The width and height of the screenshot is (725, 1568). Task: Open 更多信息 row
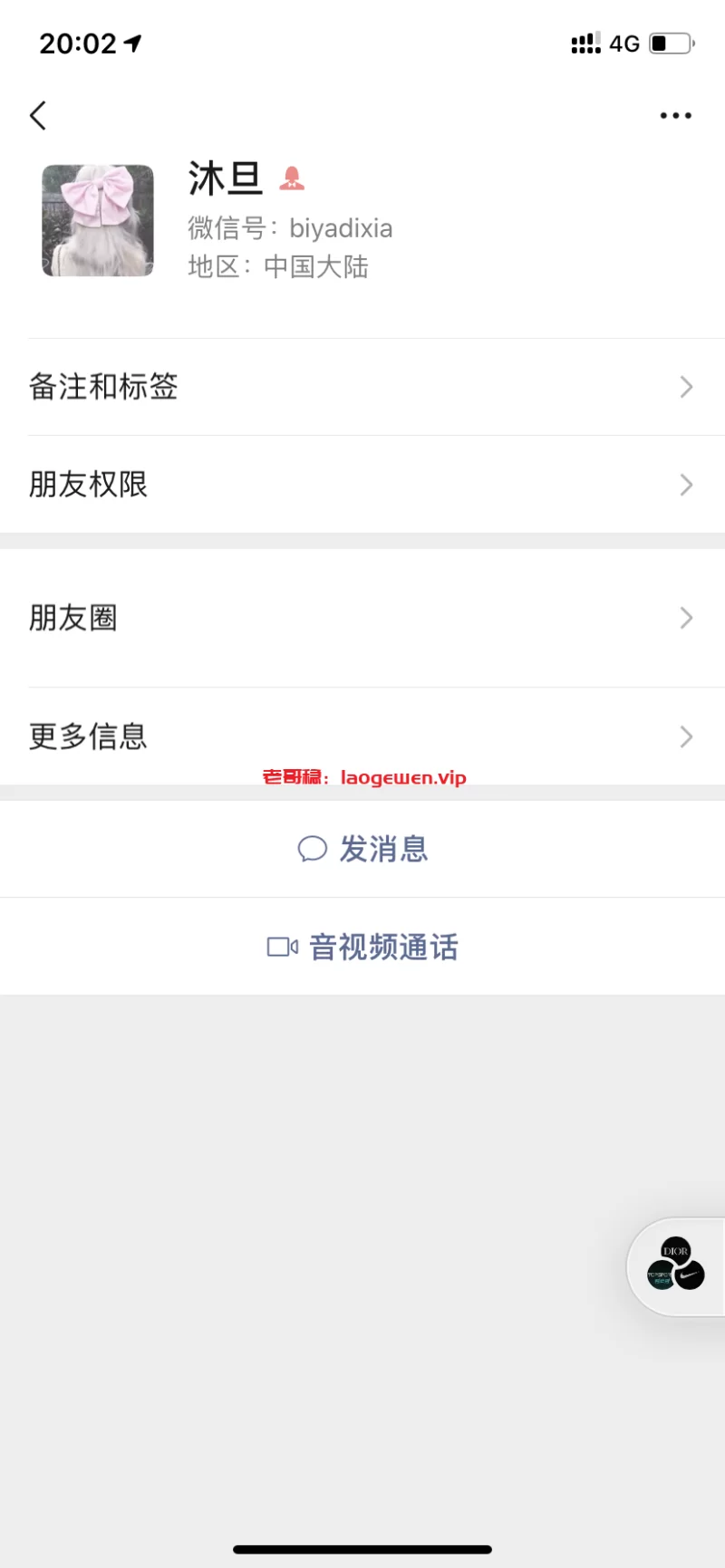pyautogui.click(x=362, y=736)
